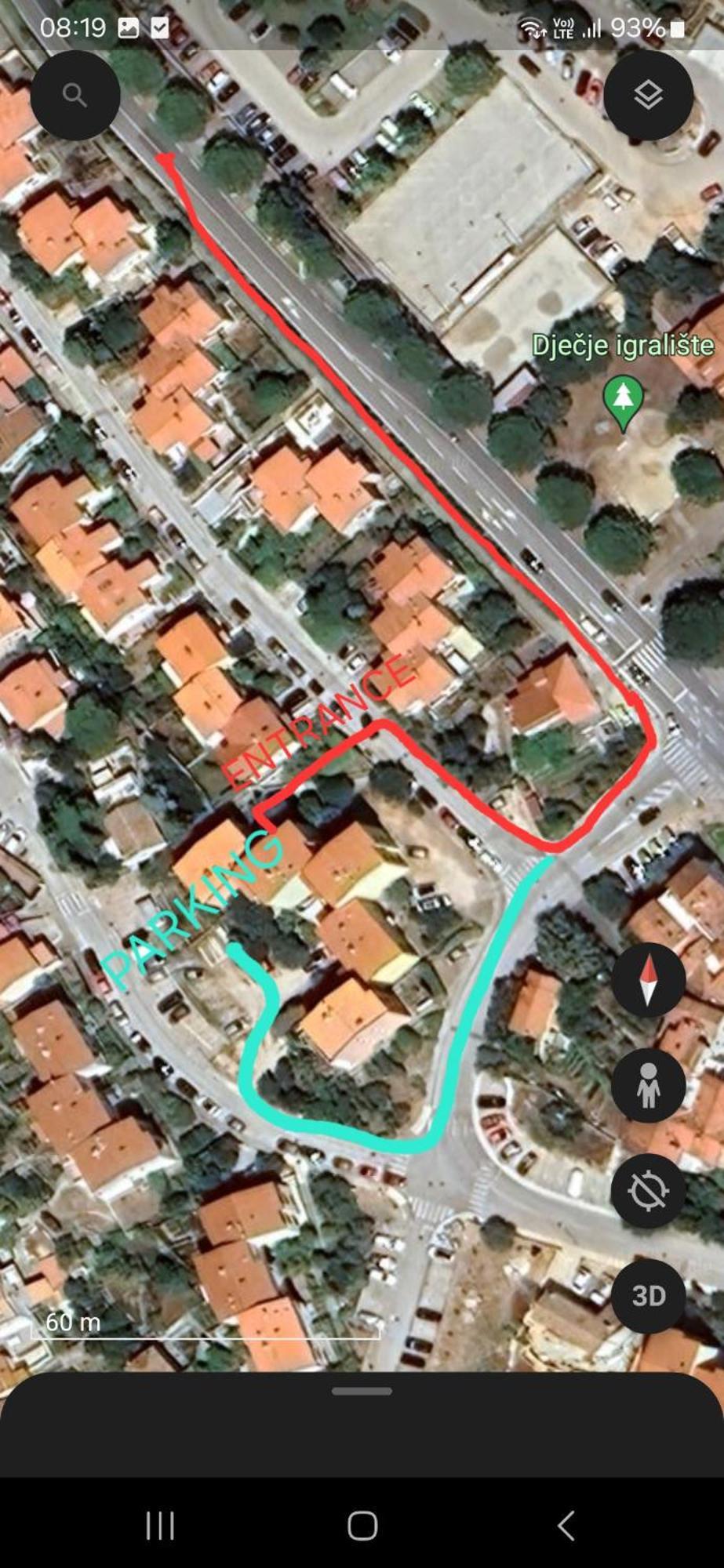724x1568 pixels.
Task: Switch to 3D view
Action: (648, 1296)
